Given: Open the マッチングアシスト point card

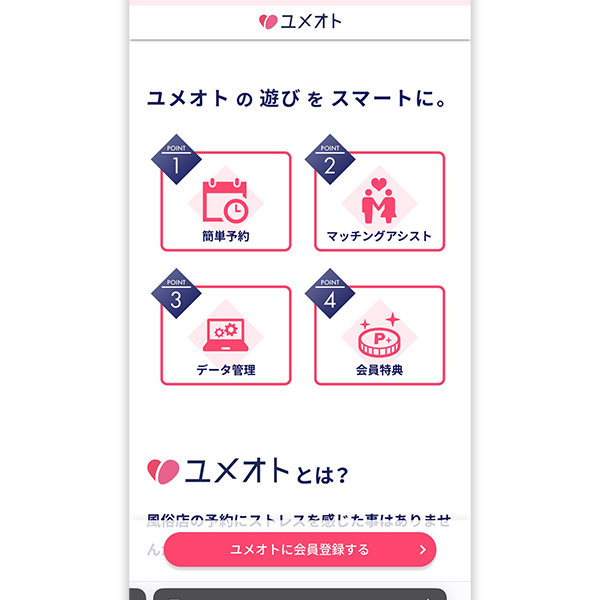Looking at the screenshot, I should [379, 202].
